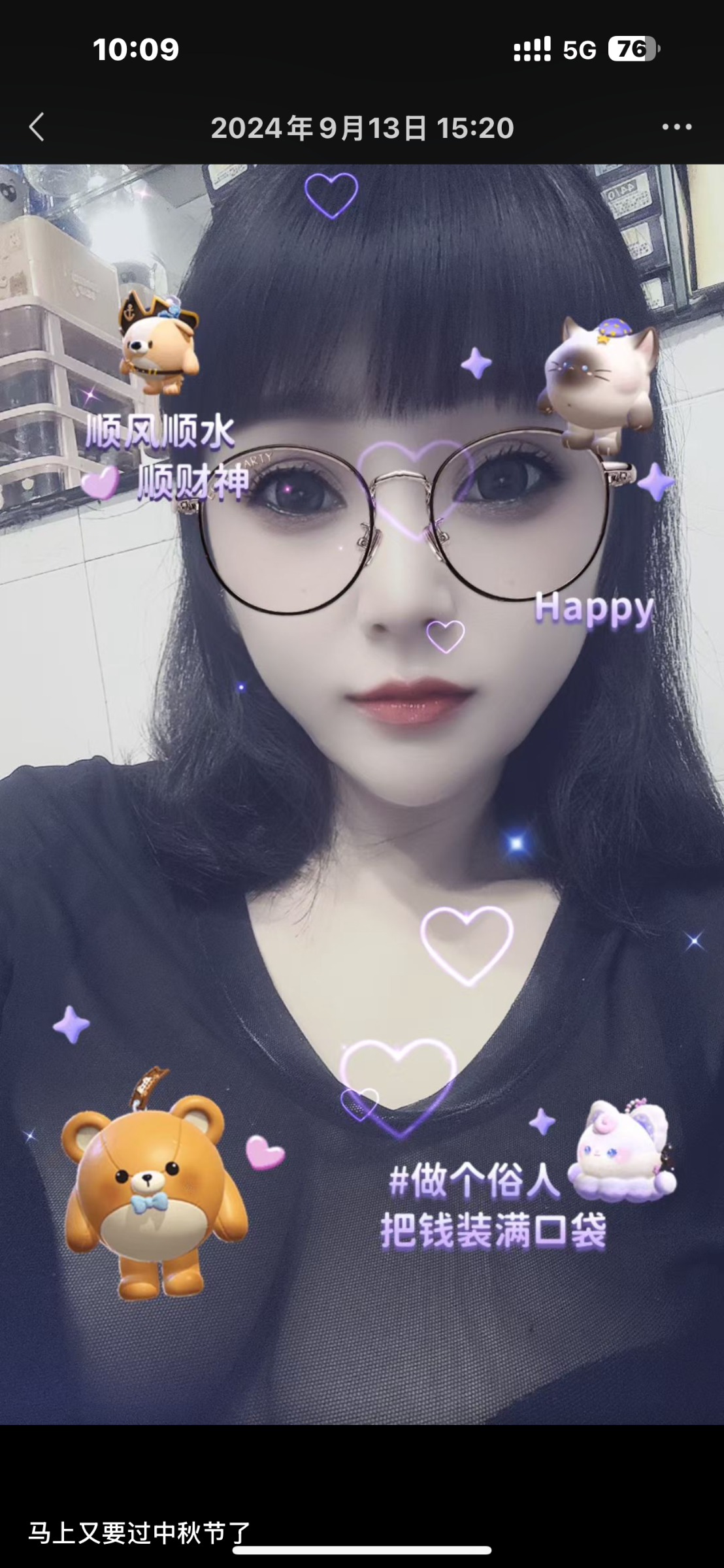Go back using the top-left arrow
The image size is (724, 1568).
(37, 127)
